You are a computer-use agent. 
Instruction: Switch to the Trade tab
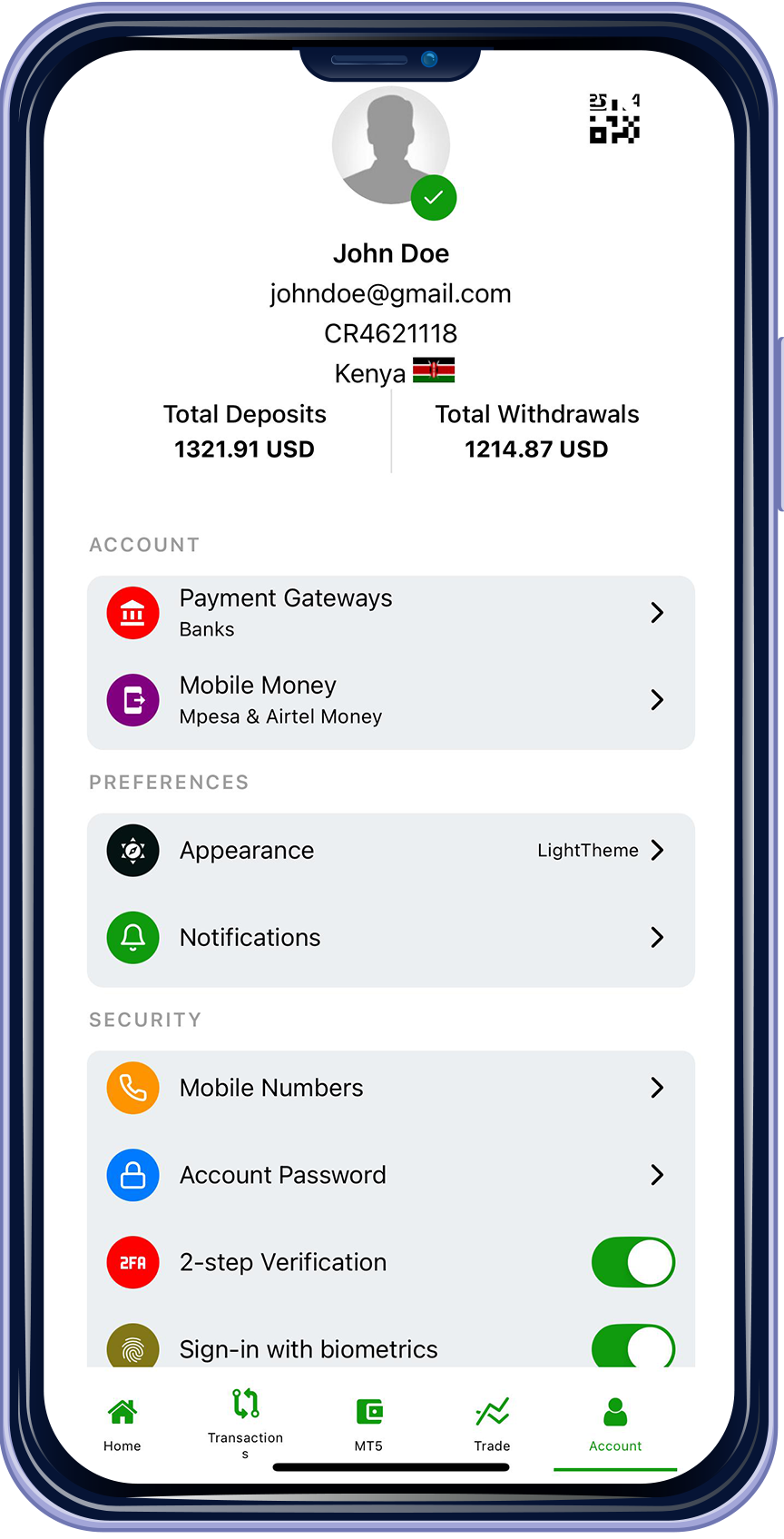click(x=492, y=1423)
